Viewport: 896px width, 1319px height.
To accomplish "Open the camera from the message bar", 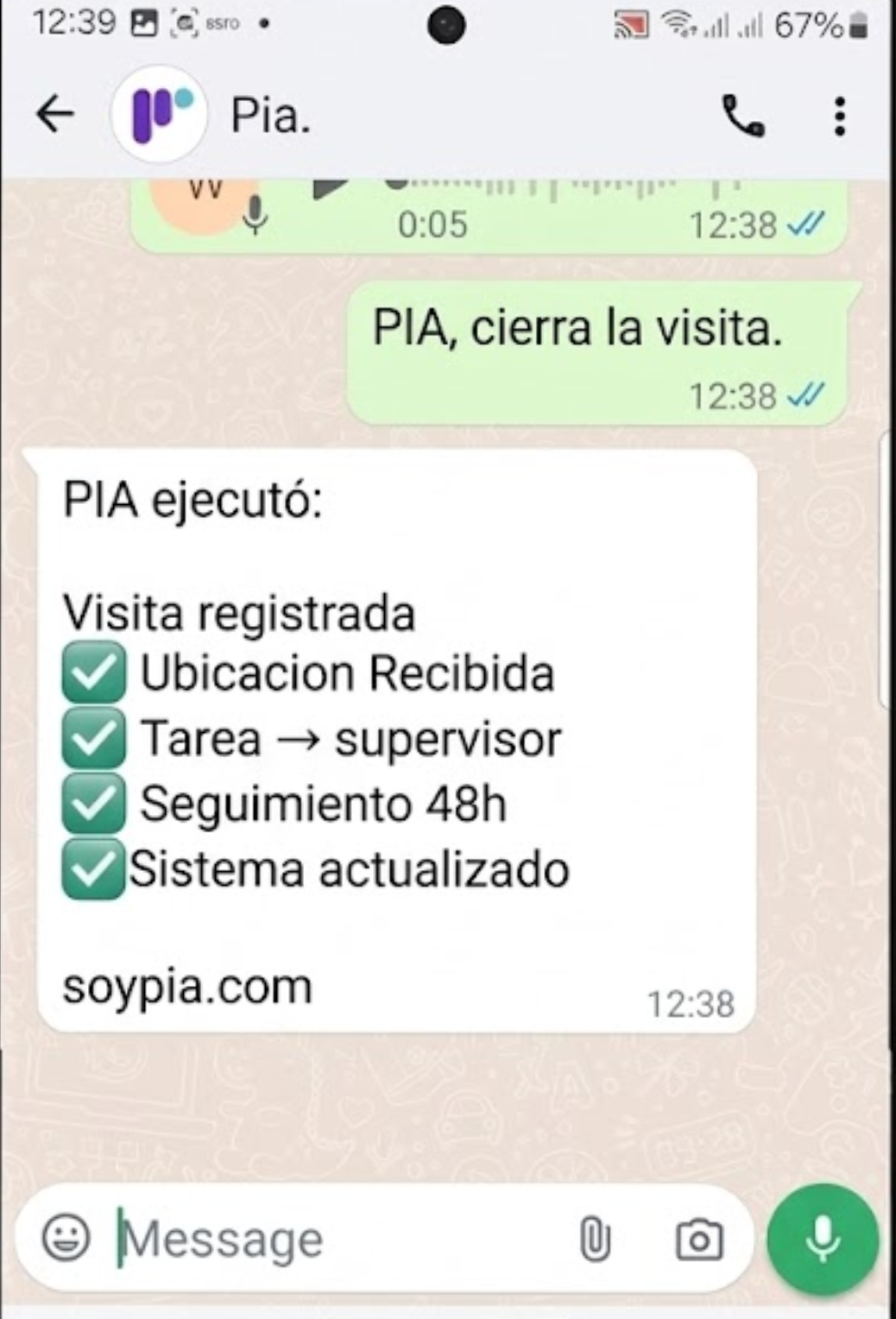I will (x=699, y=1239).
